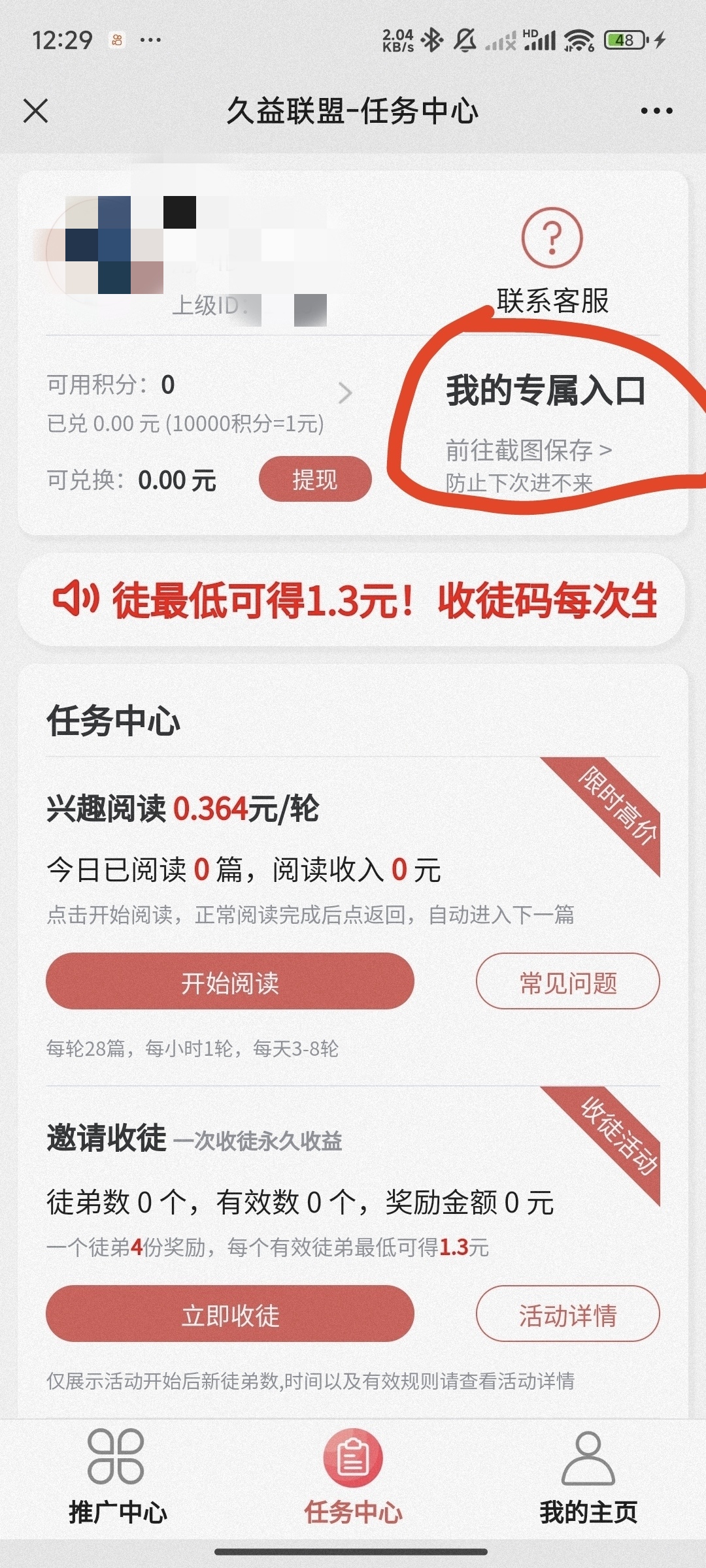Tap the 提现 withdraw button
Viewport: 706px width, 1568px height.
[315, 480]
